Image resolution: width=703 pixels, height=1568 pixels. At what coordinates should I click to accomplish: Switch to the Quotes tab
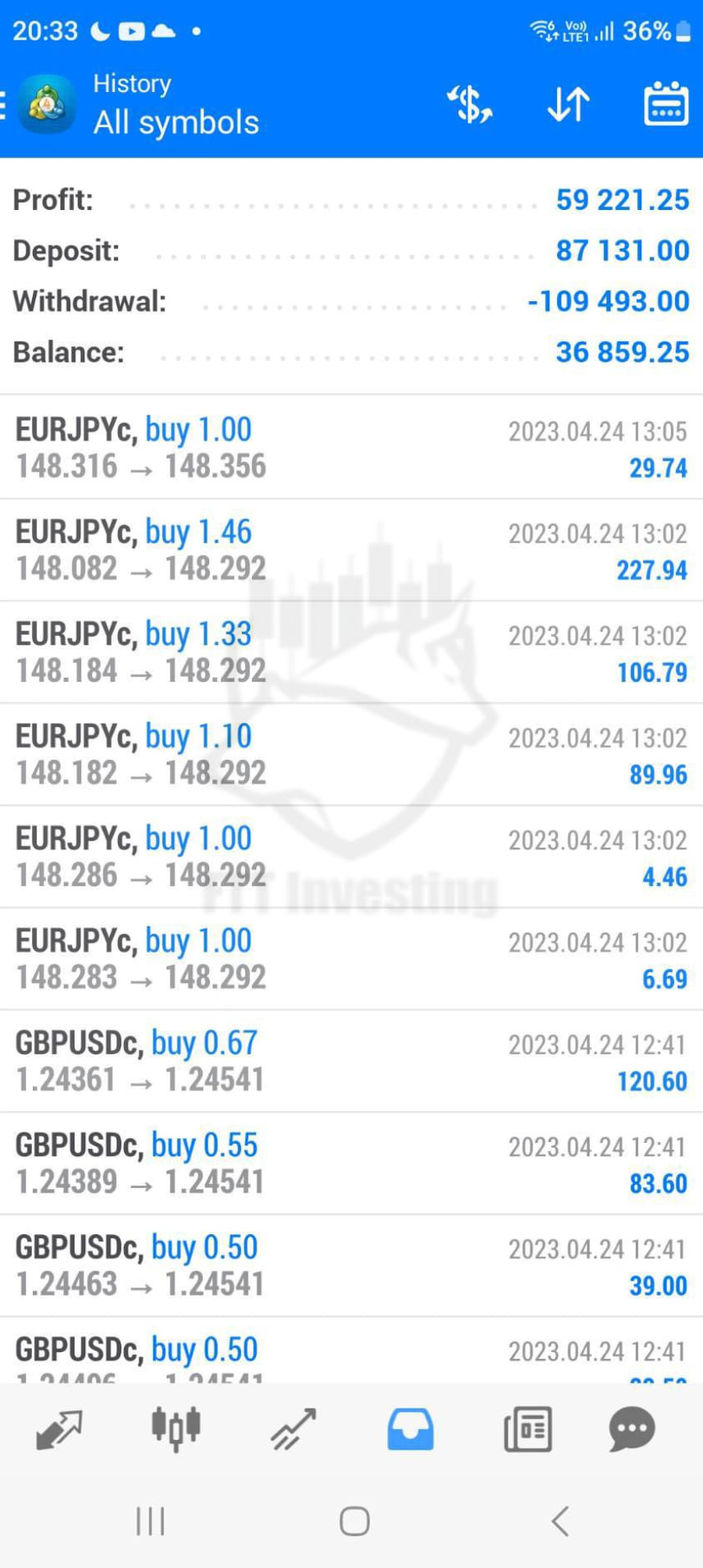59,1429
